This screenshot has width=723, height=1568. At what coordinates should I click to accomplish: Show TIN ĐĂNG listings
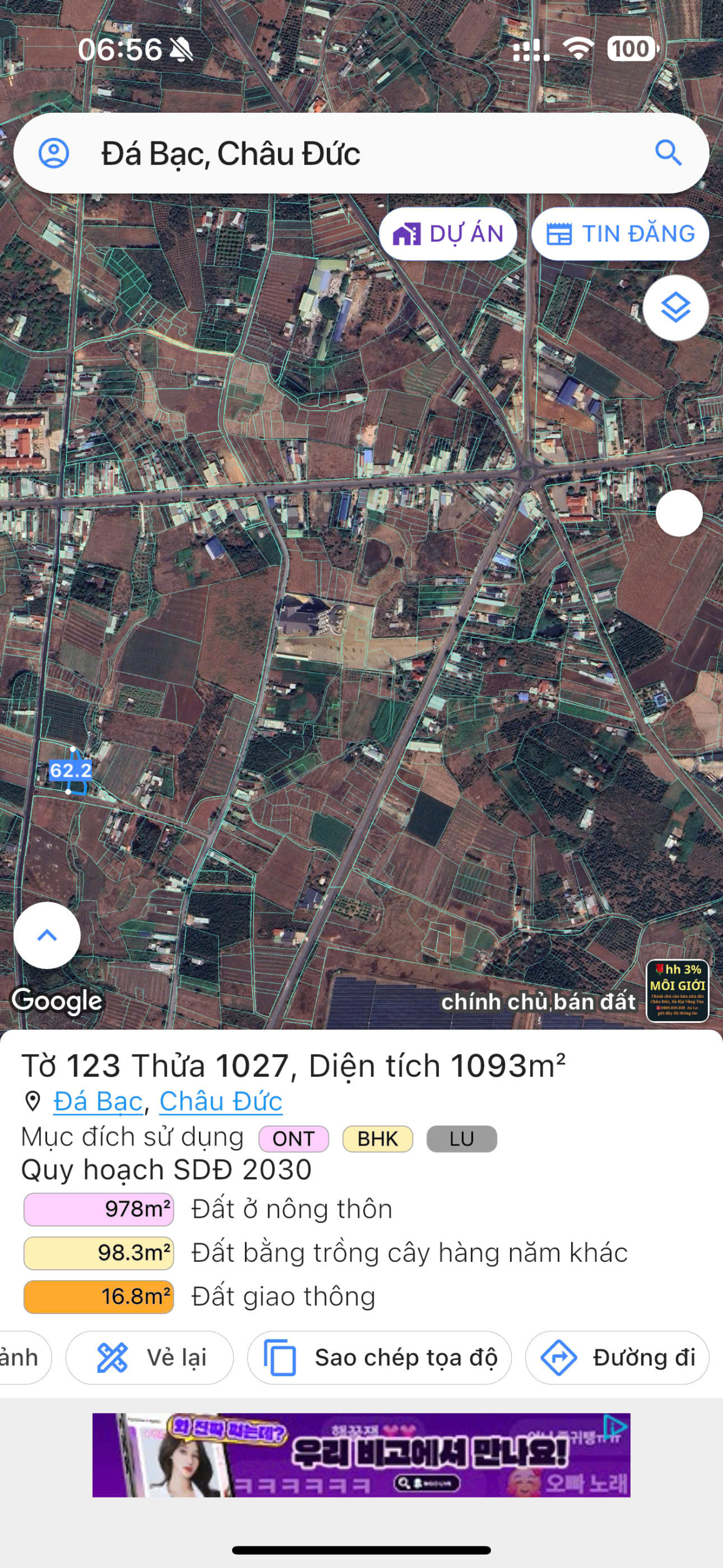click(620, 234)
